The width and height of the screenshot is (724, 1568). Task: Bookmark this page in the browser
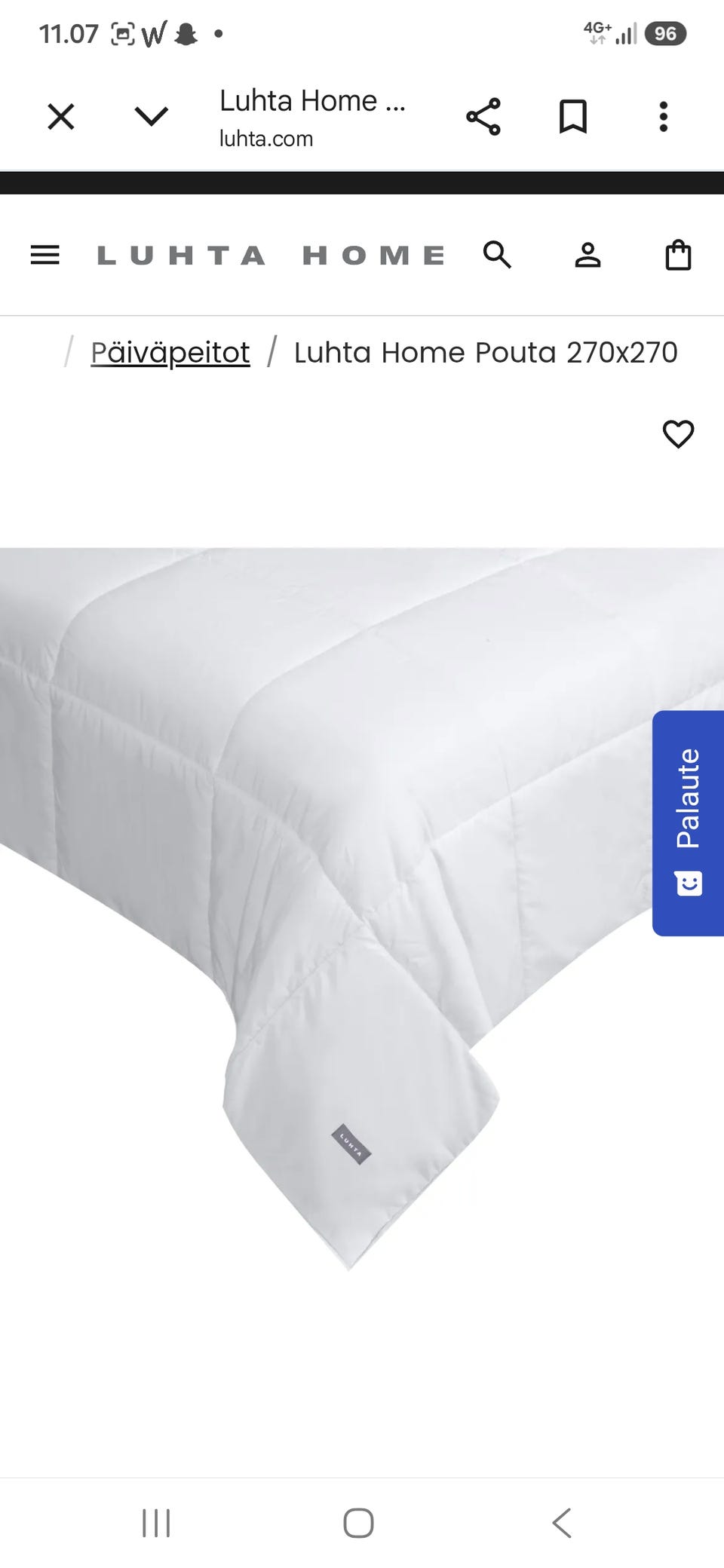573,117
